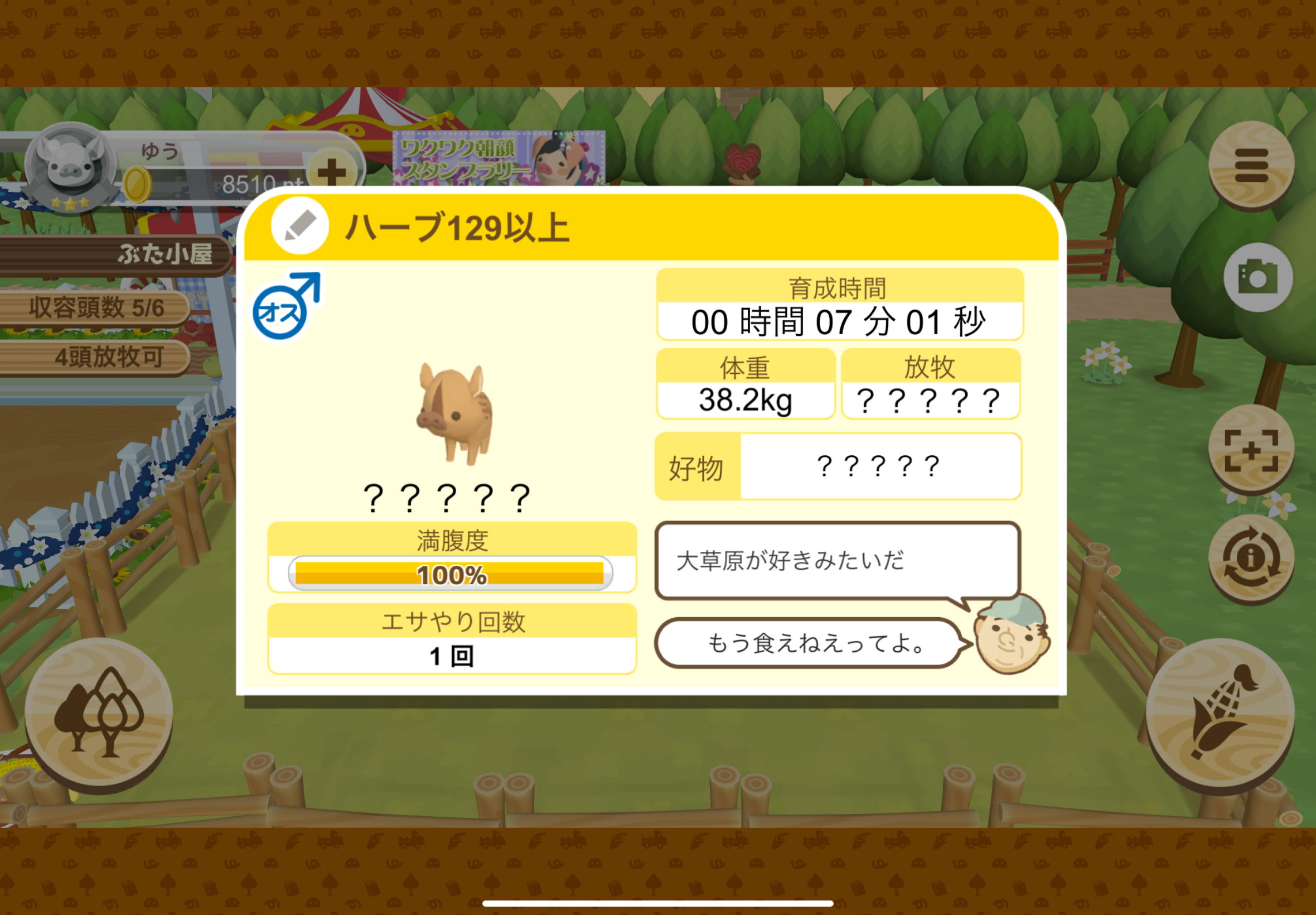Open the hamburger menu
The width and height of the screenshot is (1316, 915).
1251,165
